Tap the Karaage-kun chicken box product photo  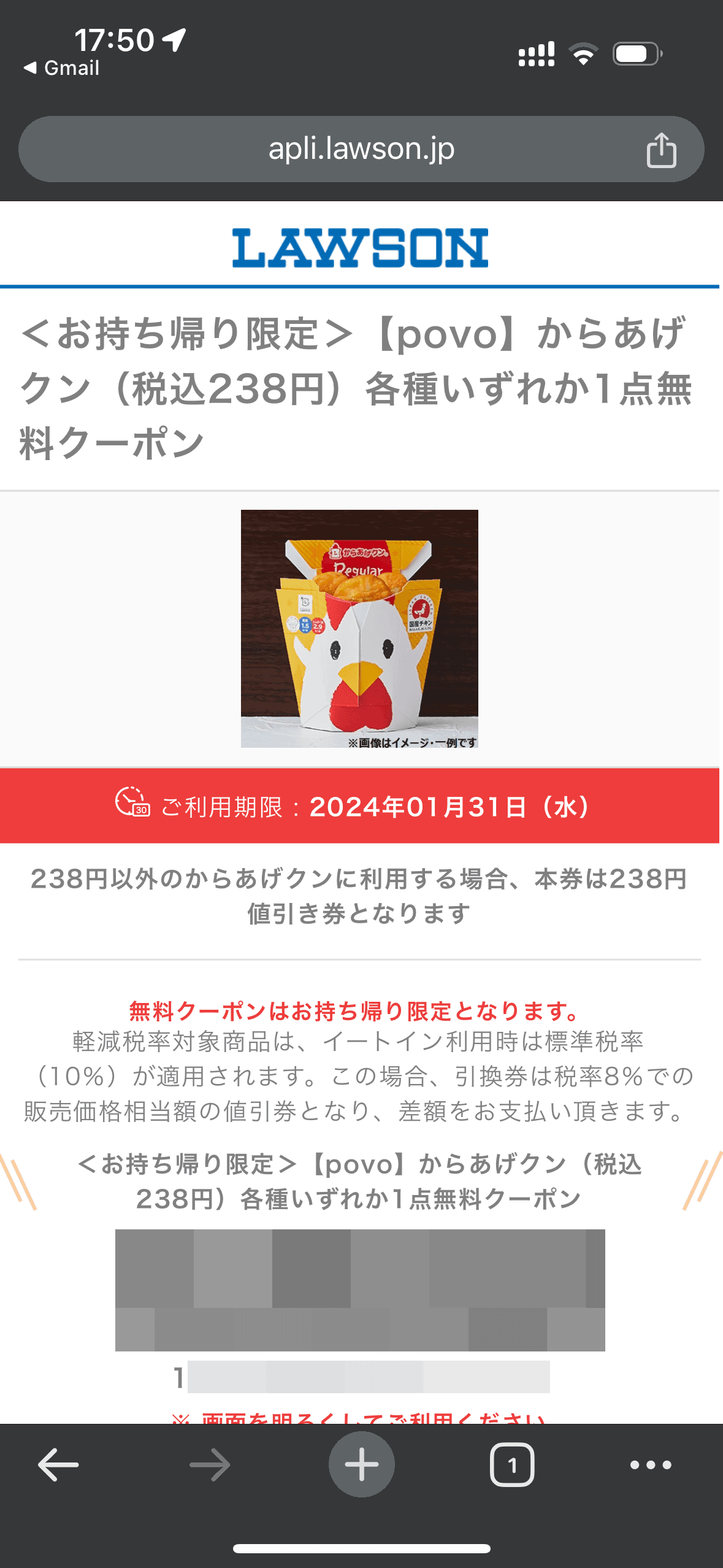(x=361, y=629)
